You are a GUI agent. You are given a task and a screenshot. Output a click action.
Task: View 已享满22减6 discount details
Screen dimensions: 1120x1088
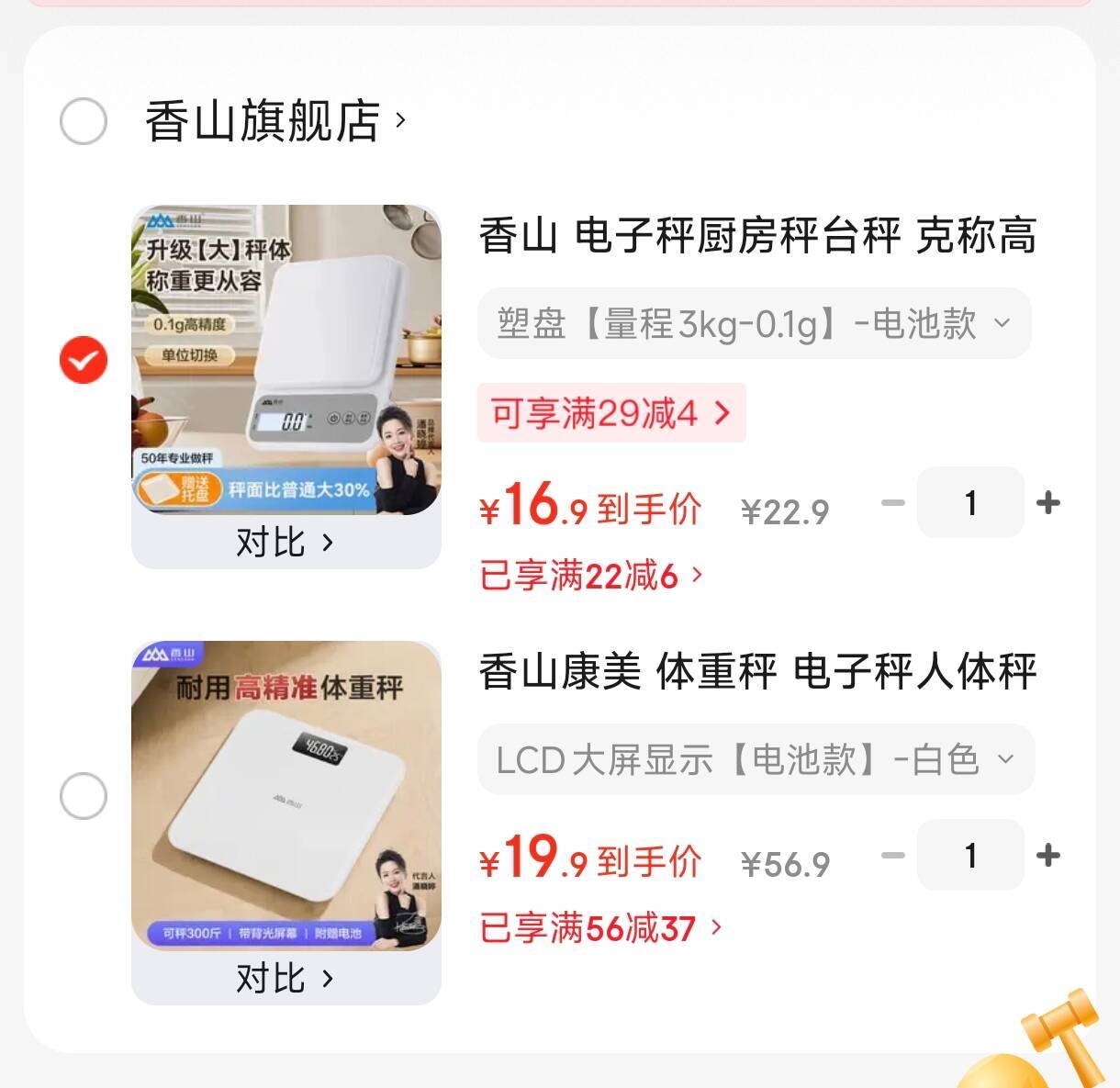tap(591, 576)
